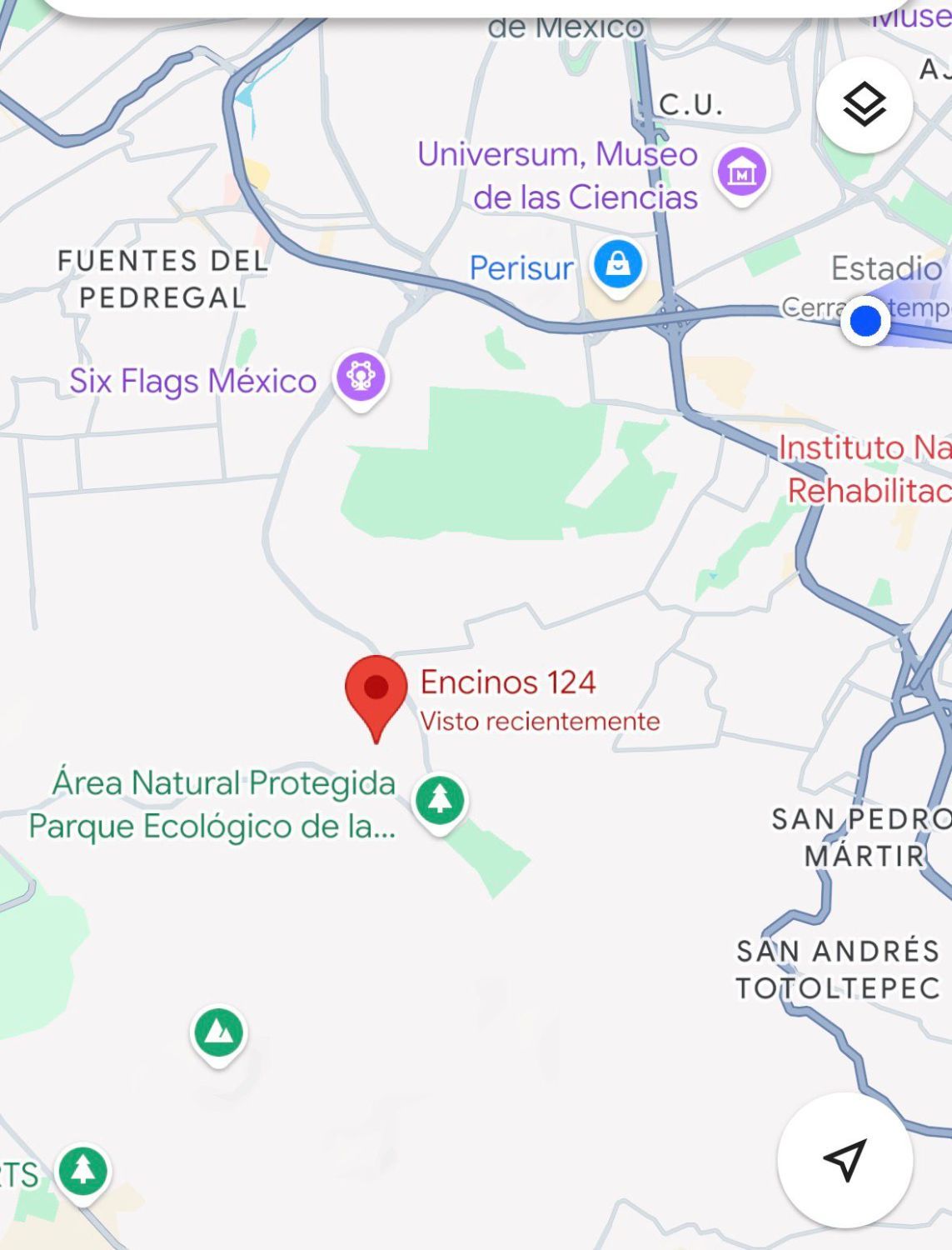Viewport: 952px width, 1250px height.
Task: Open the Perisur shopping marker
Action: 617,266
